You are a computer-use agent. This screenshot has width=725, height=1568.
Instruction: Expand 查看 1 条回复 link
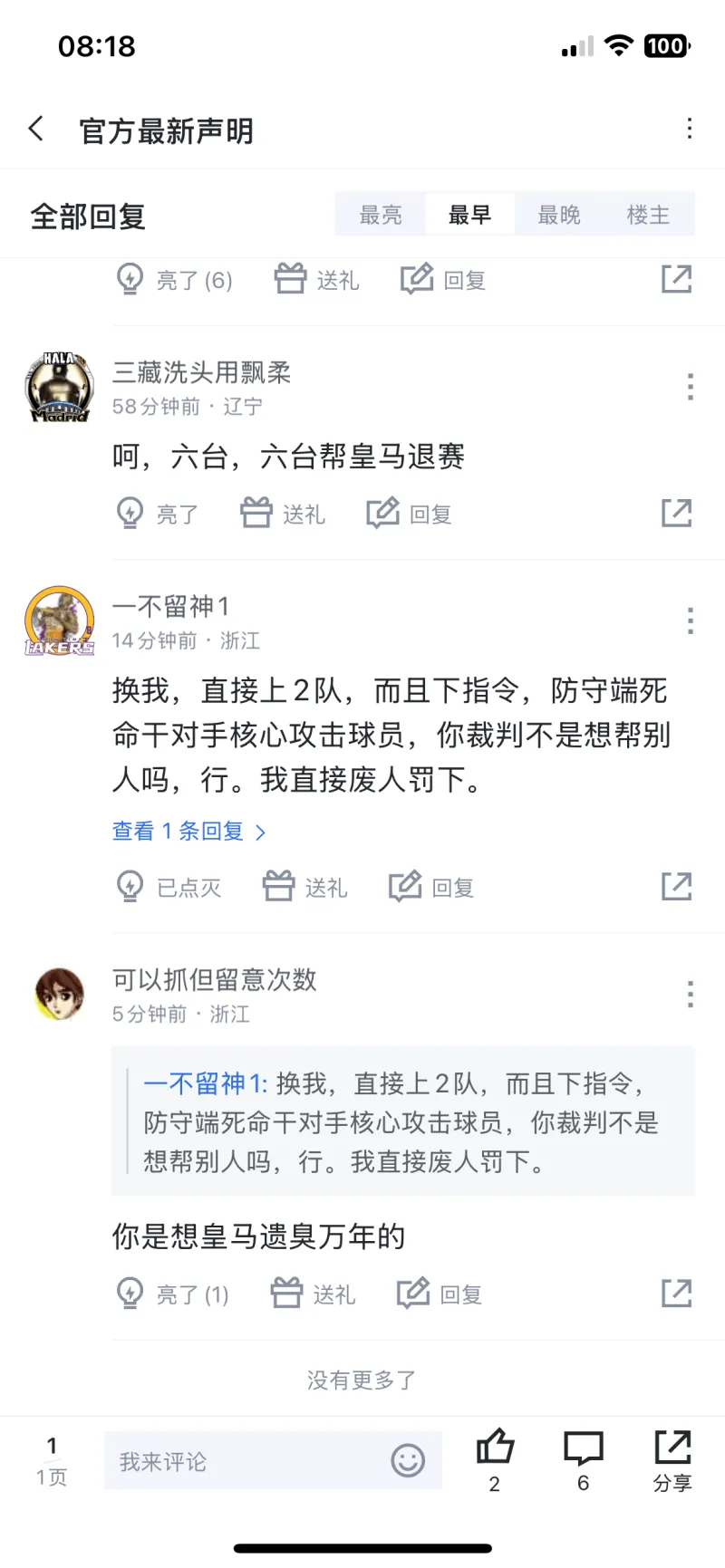(x=188, y=832)
